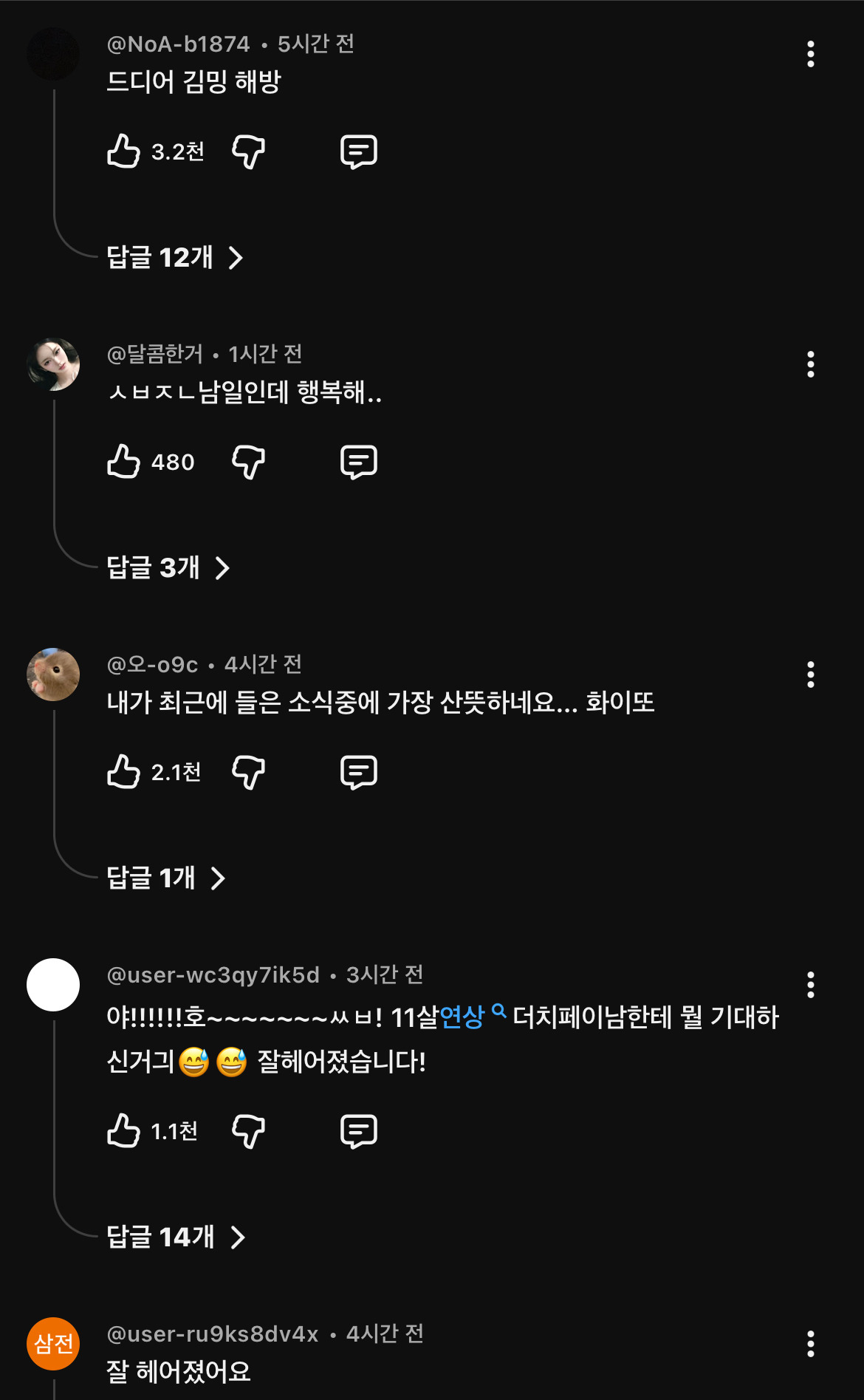This screenshot has height=1400, width=864.
Task: Open more options on @달콤한거's comment
Action: point(811,364)
